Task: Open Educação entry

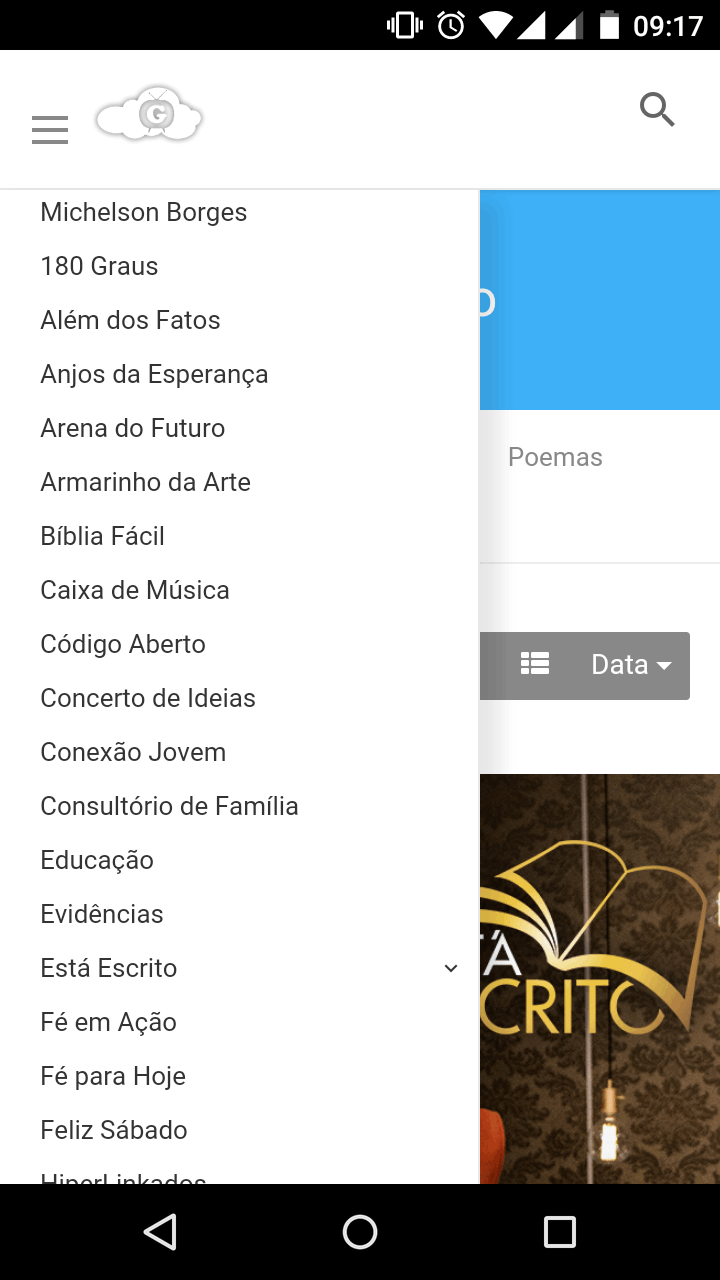Action: pos(97,860)
